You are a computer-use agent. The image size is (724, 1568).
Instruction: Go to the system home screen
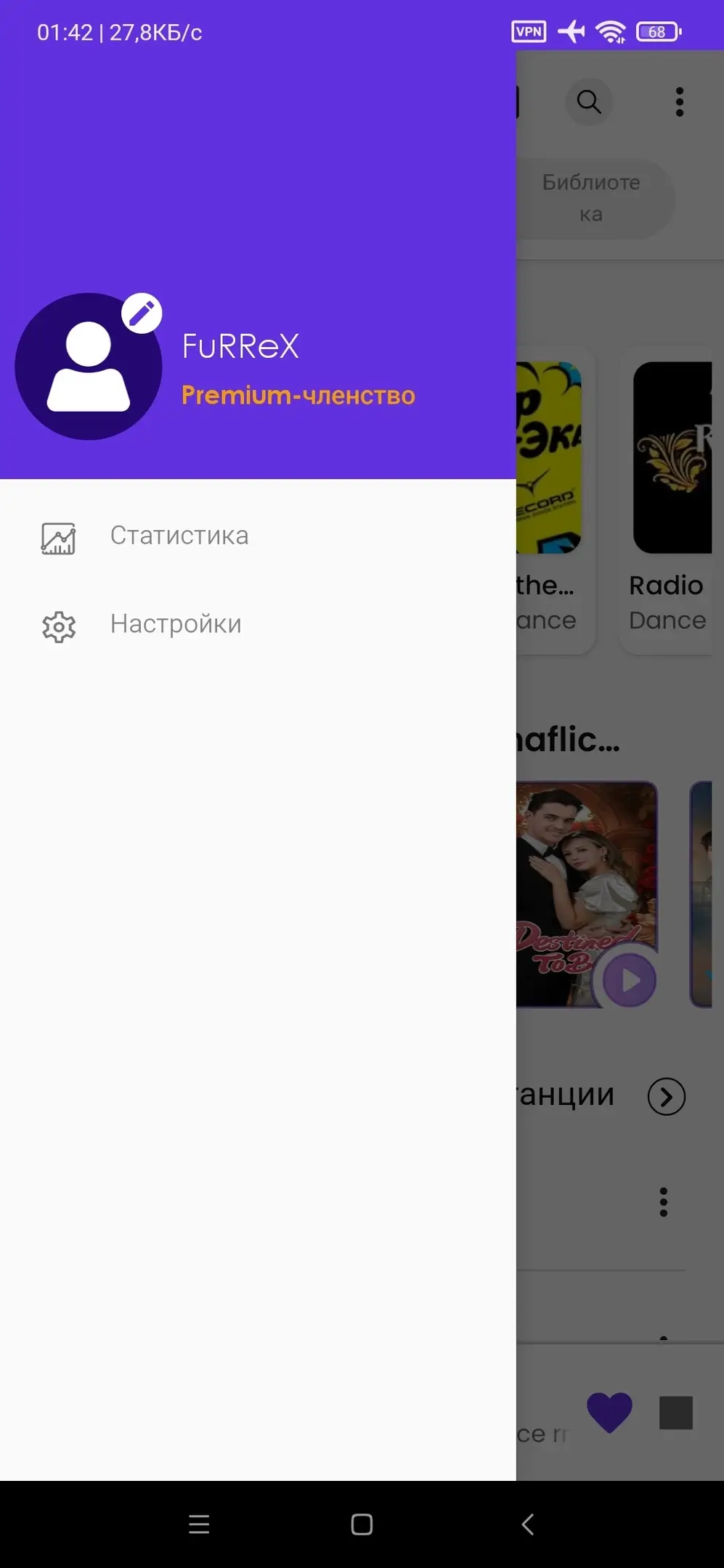pyautogui.click(x=362, y=1524)
